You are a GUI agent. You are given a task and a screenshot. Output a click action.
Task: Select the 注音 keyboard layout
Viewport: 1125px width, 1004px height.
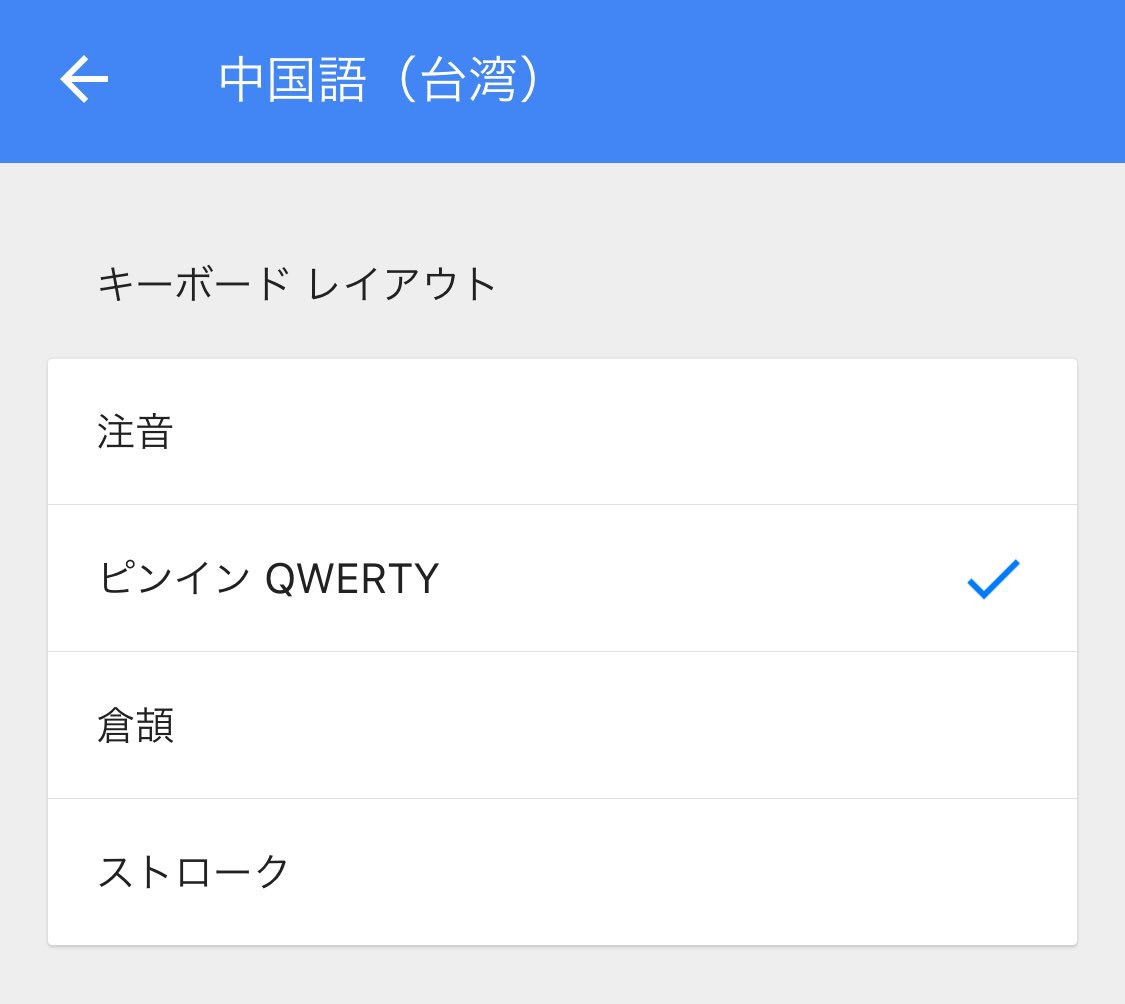click(562, 432)
